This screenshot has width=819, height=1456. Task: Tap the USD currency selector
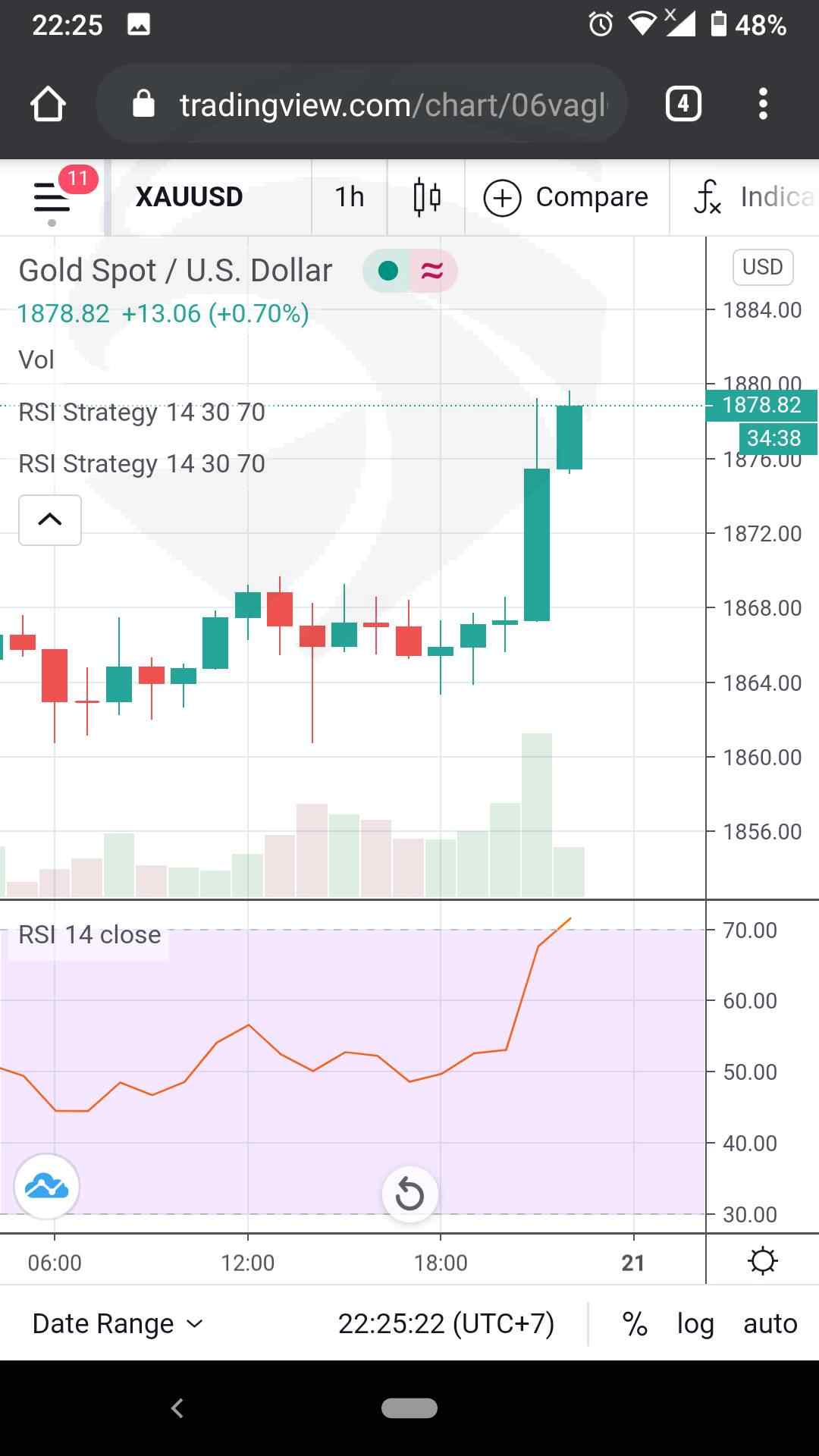pyautogui.click(x=762, y=267)
